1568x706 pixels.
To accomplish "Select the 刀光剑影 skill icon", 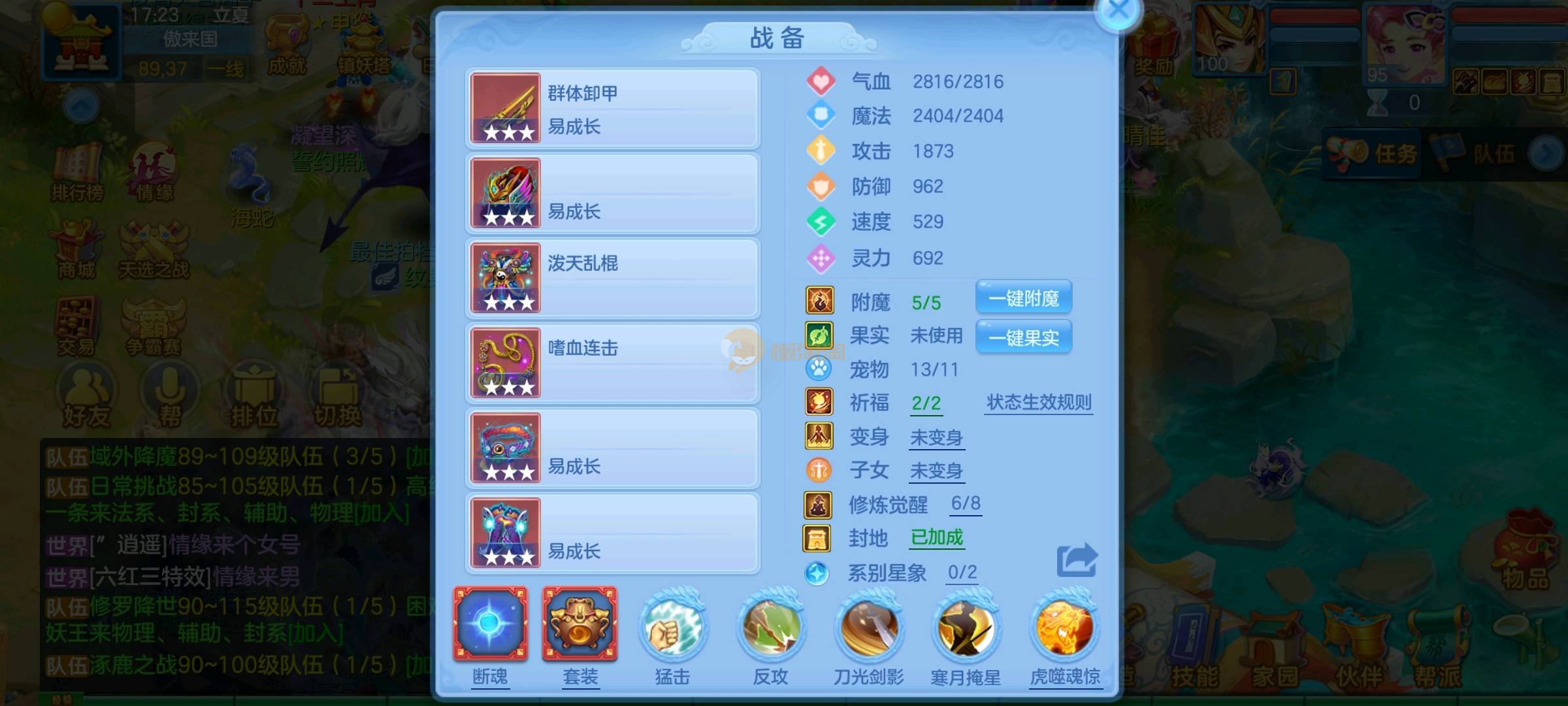I will (x=868, y=628).
